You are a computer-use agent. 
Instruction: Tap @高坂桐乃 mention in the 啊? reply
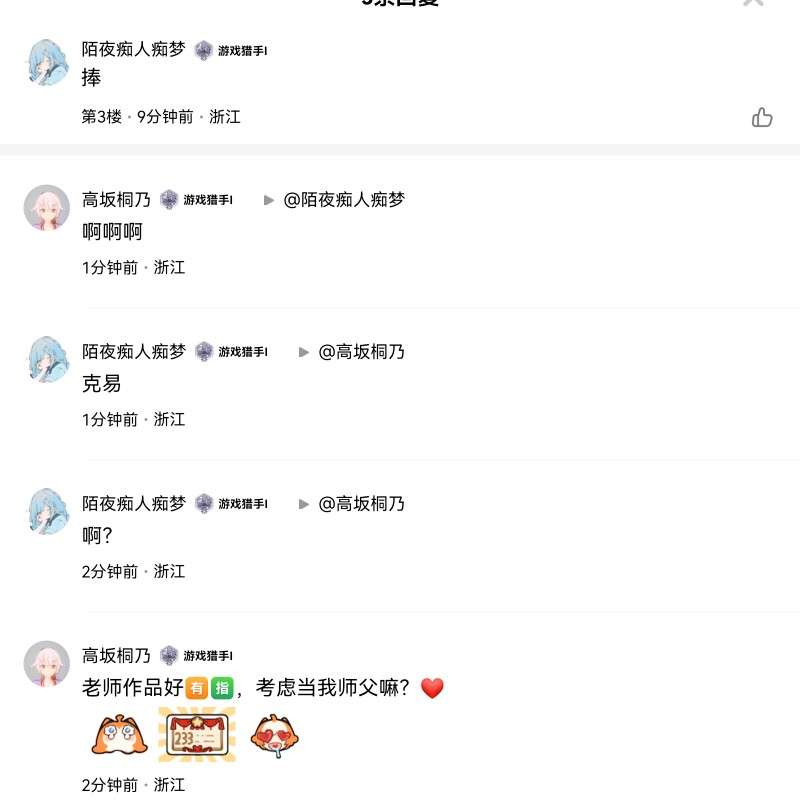click(361, 504)
